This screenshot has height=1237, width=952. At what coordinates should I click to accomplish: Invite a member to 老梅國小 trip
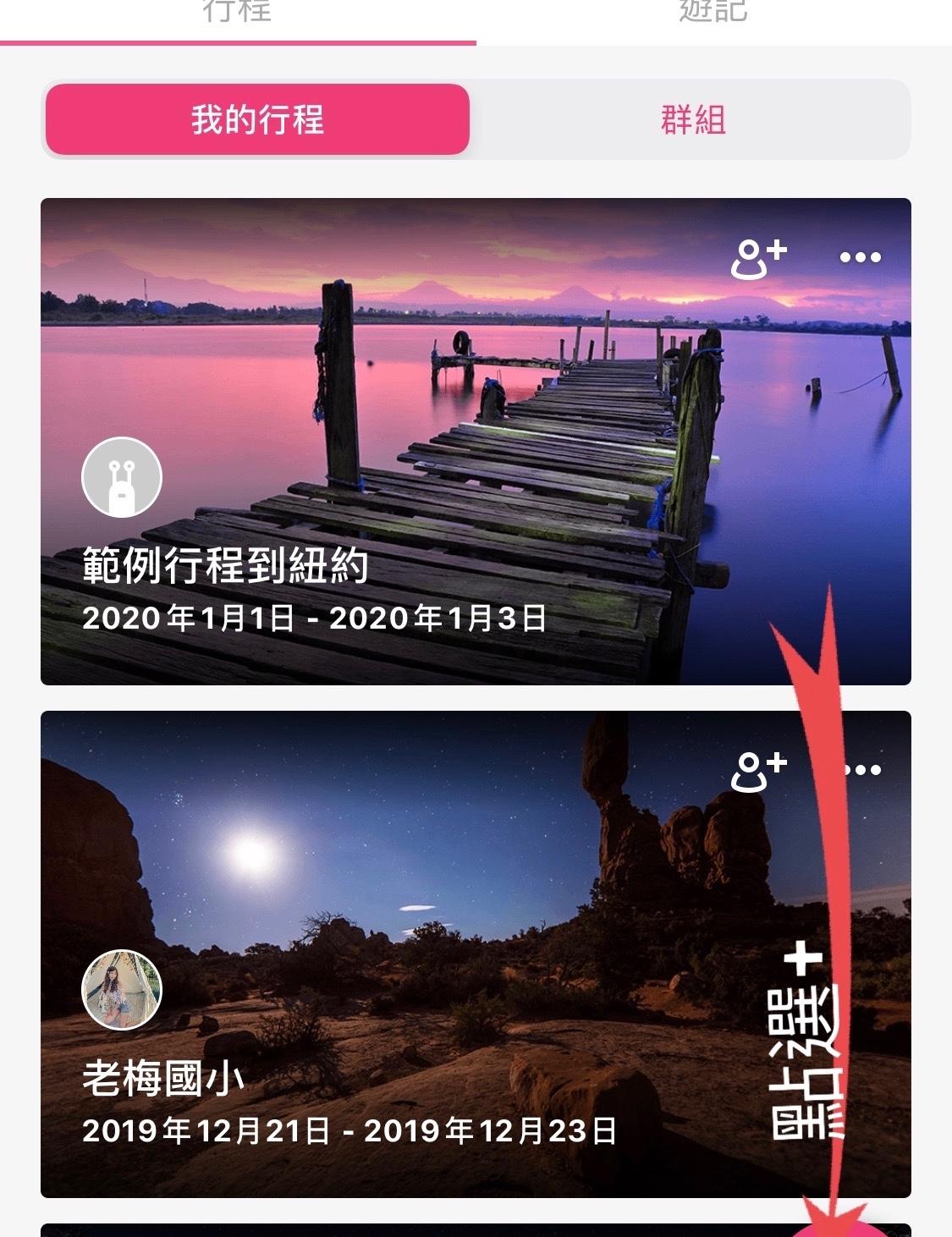tap(758, 771)
